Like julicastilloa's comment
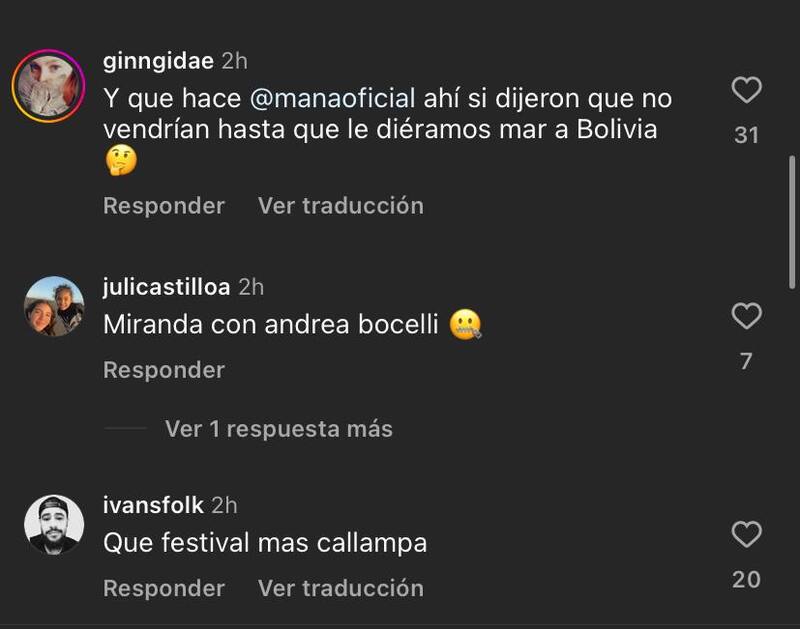800x629 pixels. click(746, 317)
